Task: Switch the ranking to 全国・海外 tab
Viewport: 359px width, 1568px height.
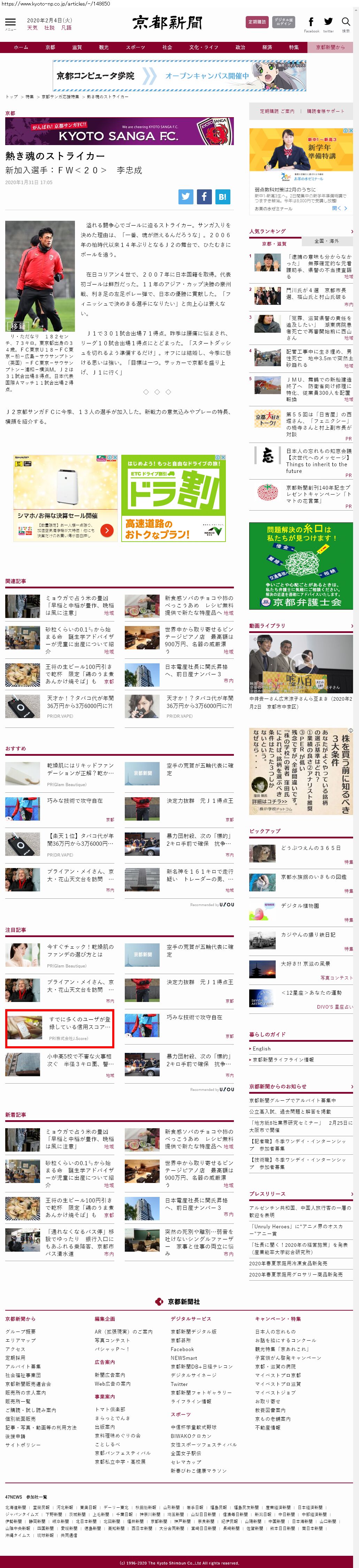Action: (x=327, y=241)
